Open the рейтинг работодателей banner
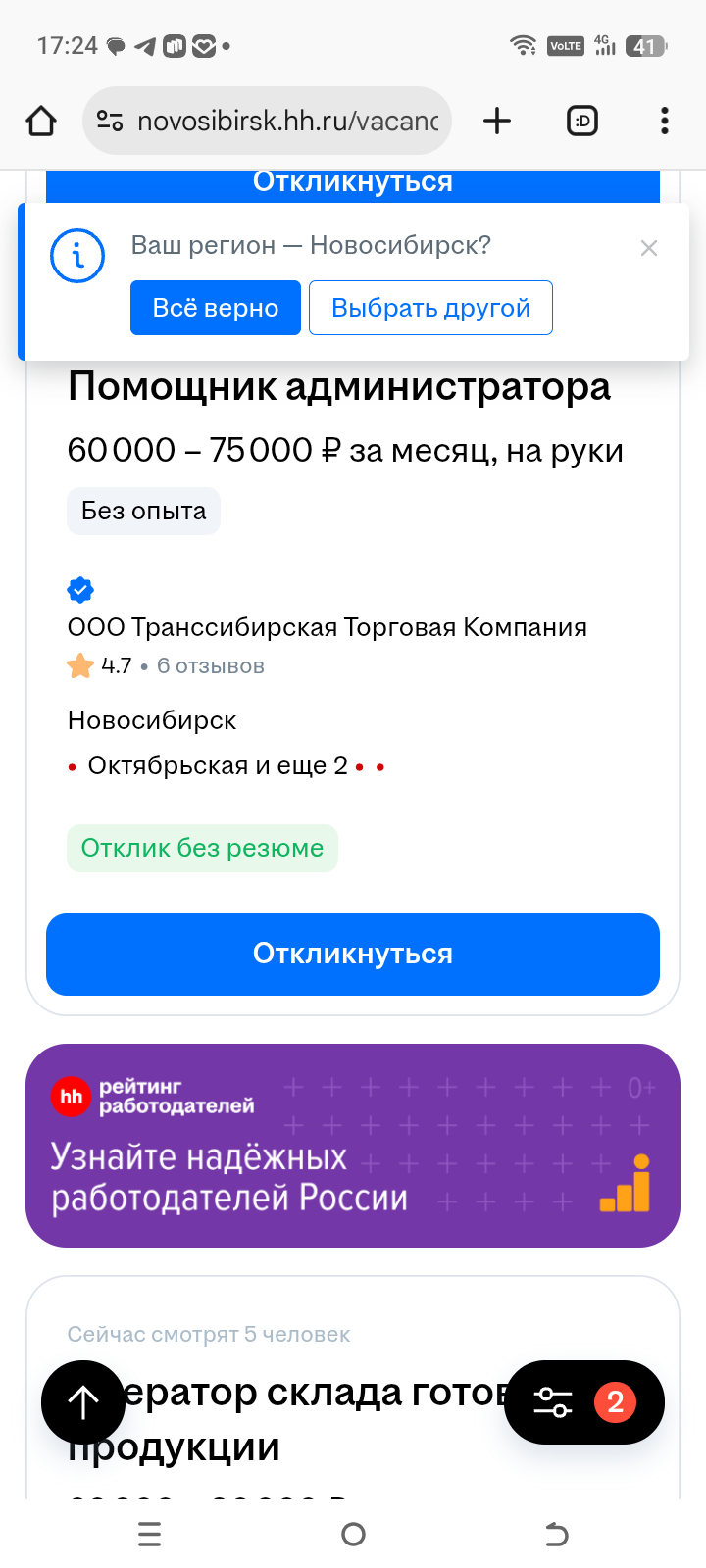 [x=353, y=1146]
